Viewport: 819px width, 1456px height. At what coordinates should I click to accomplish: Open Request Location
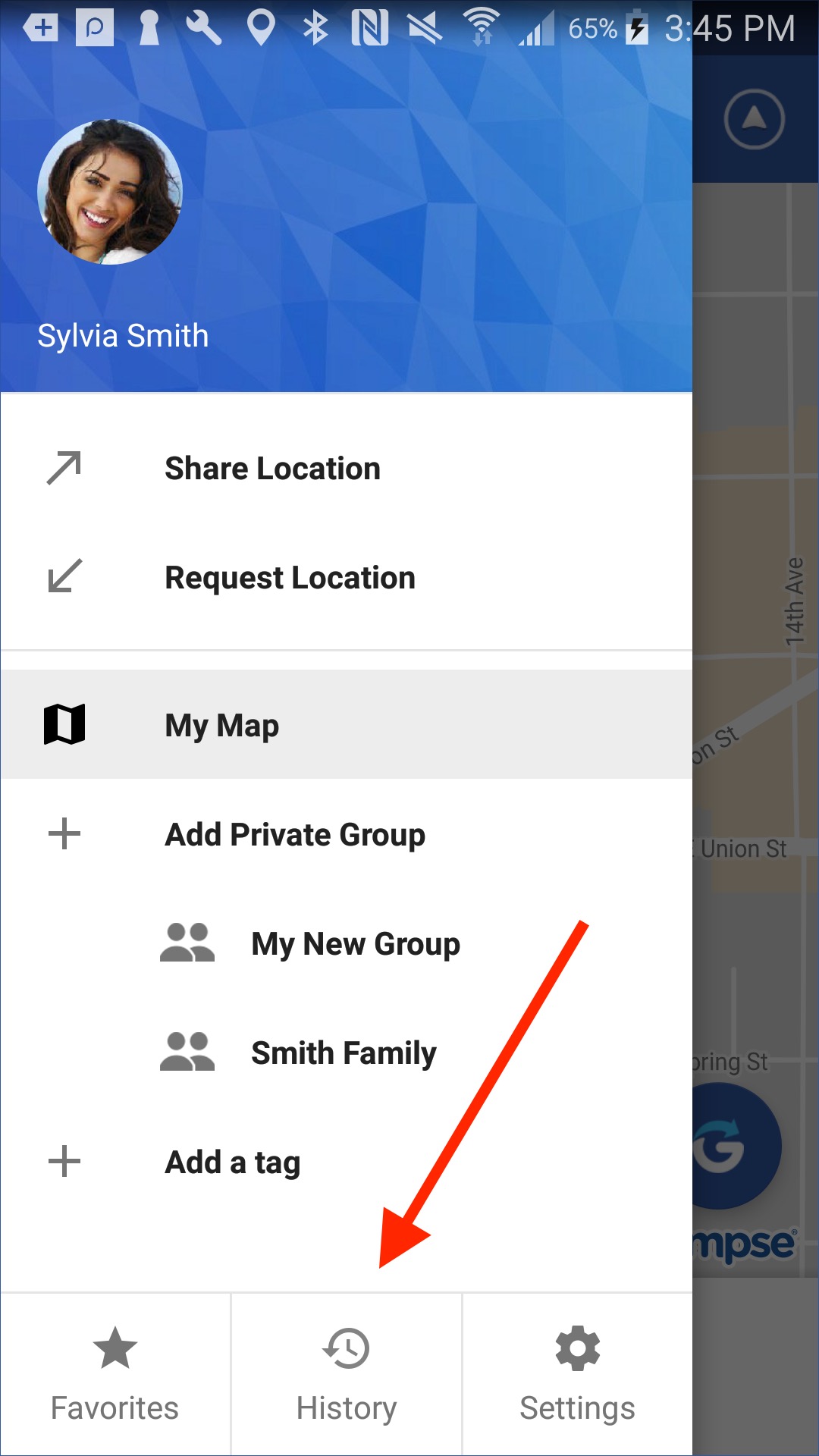tap(289, 578)
